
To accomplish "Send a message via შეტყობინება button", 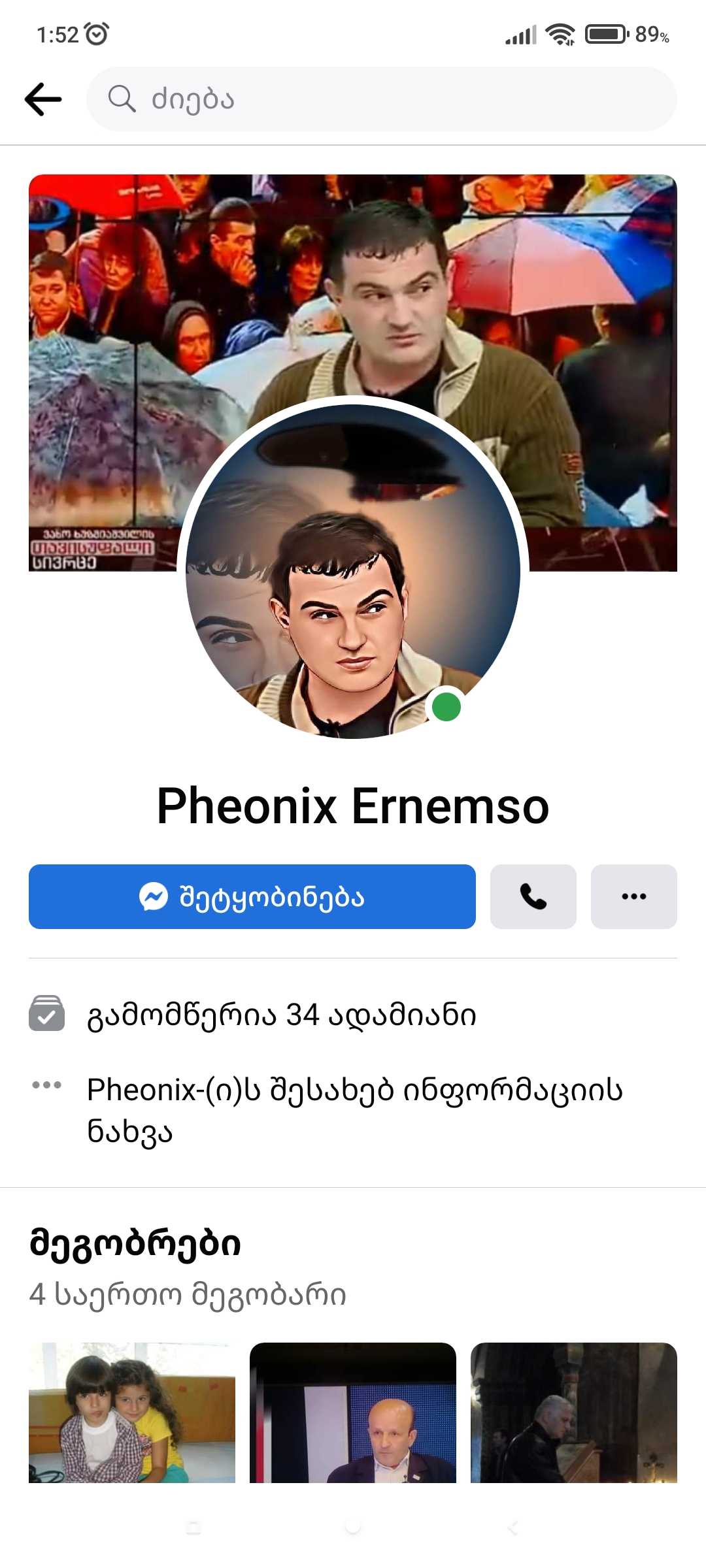I will [252, 896].
